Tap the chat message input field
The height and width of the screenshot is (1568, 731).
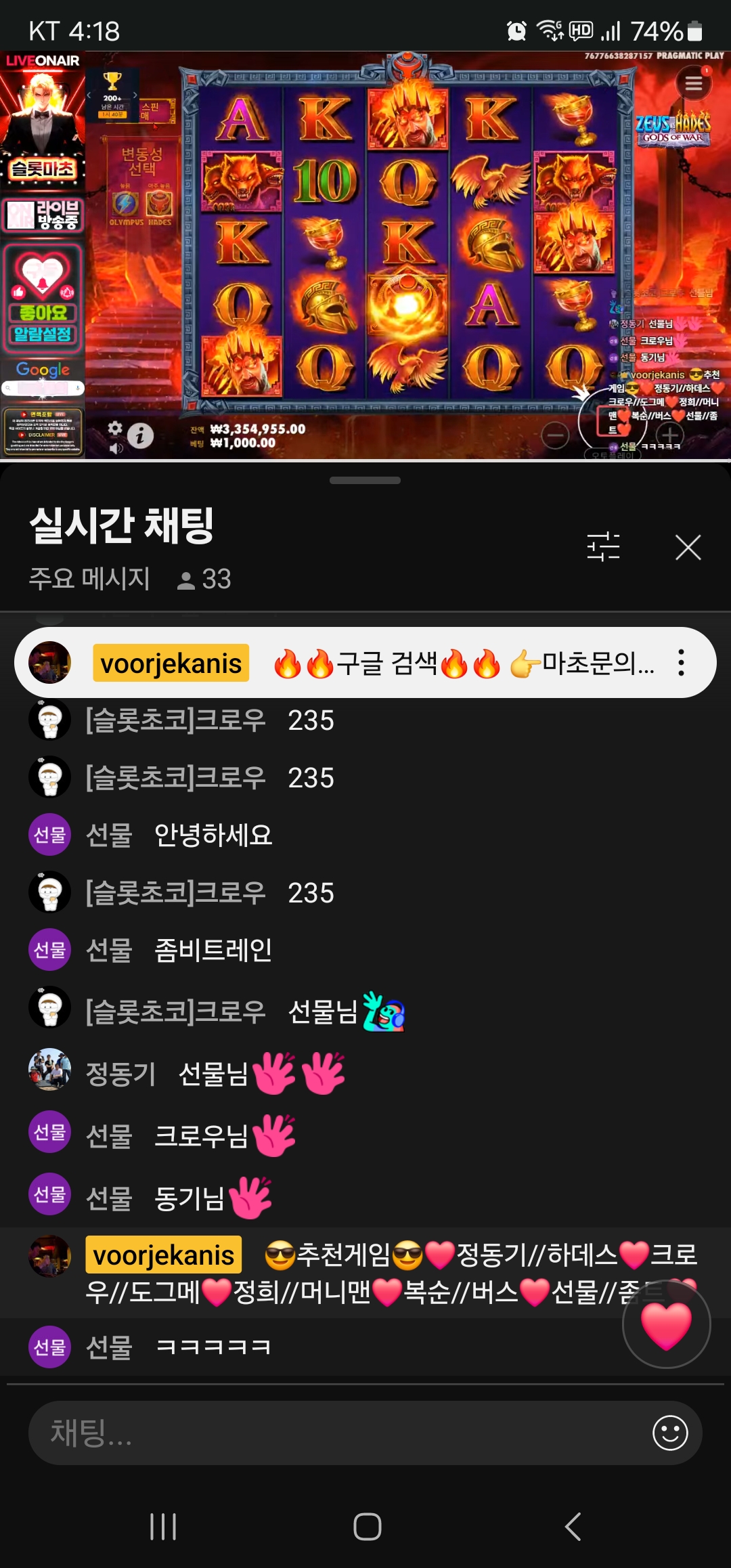pos(338,1433)
